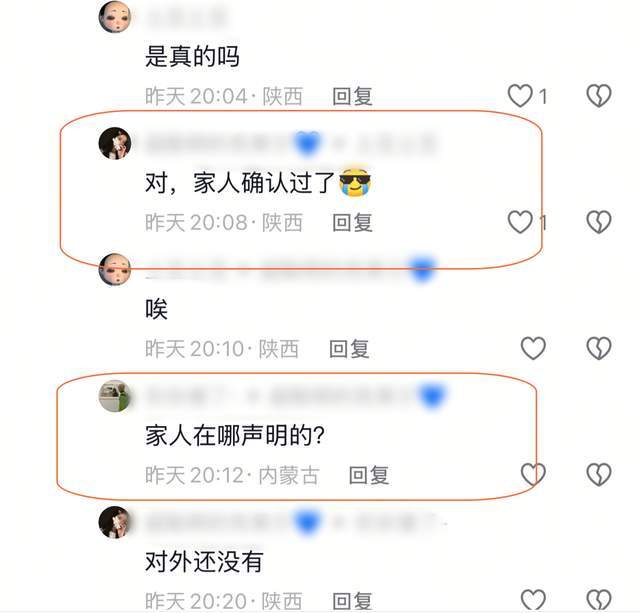Viewport: 640px width, 613px height.
Task: Reply to the comment 对，家人确认过了
Action: 352,222
